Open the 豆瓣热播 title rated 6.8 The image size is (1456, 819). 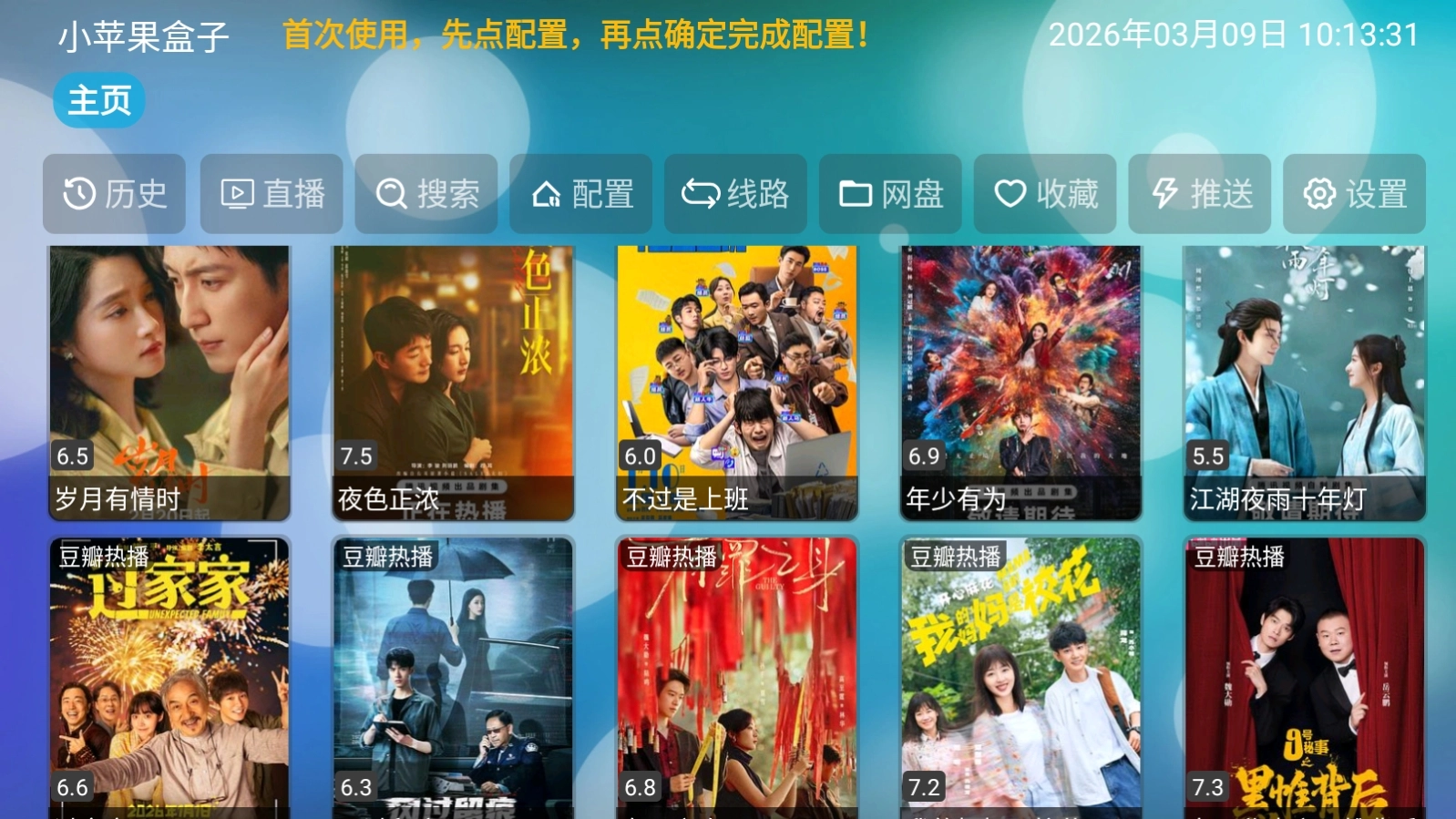tap(737, 676)
